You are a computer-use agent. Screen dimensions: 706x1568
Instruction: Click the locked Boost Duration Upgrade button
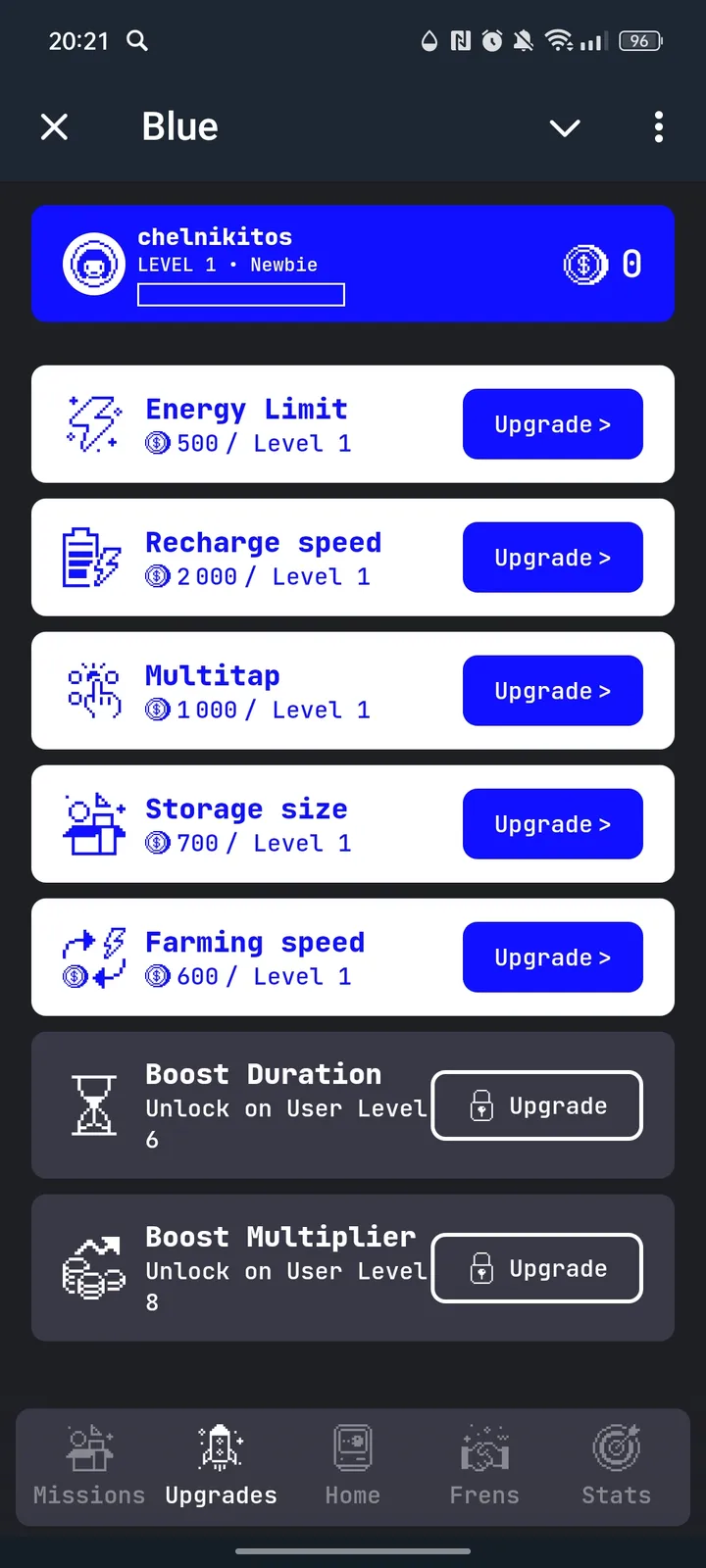pos(536,1105)
